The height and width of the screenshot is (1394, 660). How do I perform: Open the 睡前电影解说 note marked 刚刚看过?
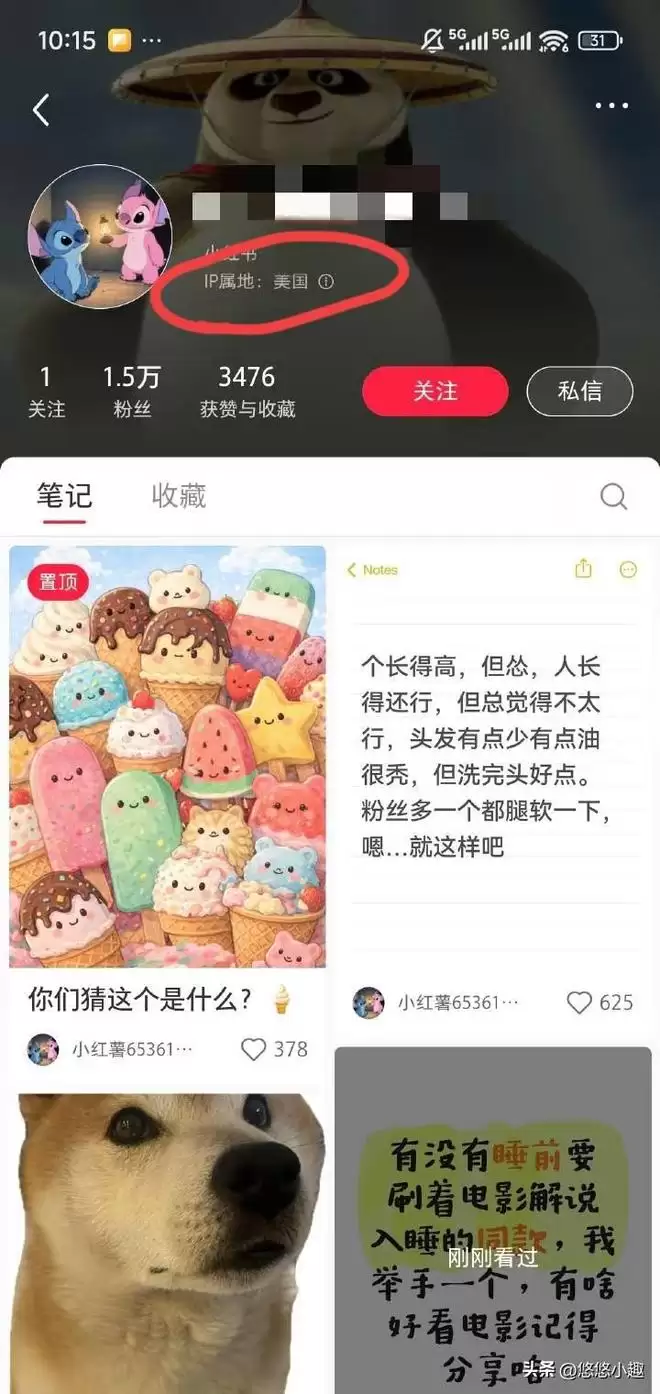[x=492, y=1220]
